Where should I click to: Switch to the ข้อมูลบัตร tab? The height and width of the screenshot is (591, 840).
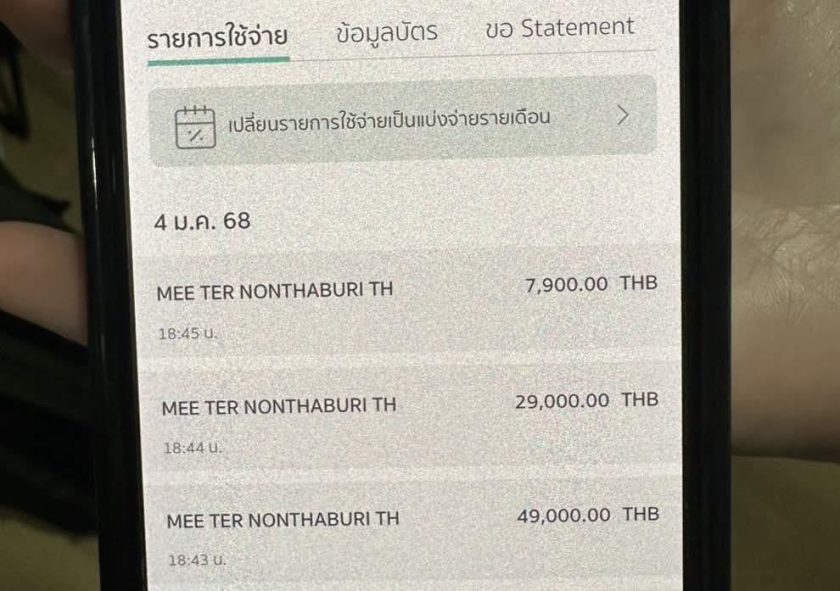pyautogui.click(x=387, y=32)
